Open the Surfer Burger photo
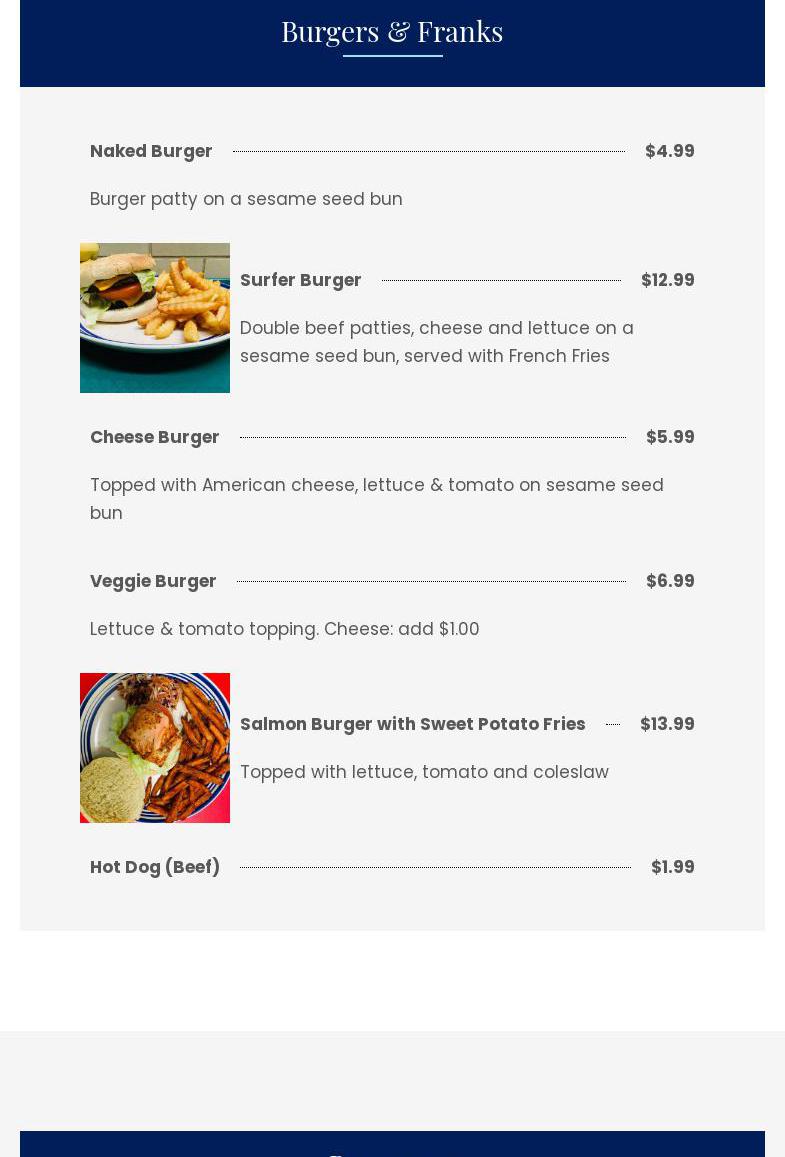 click(x=155, y=318)
